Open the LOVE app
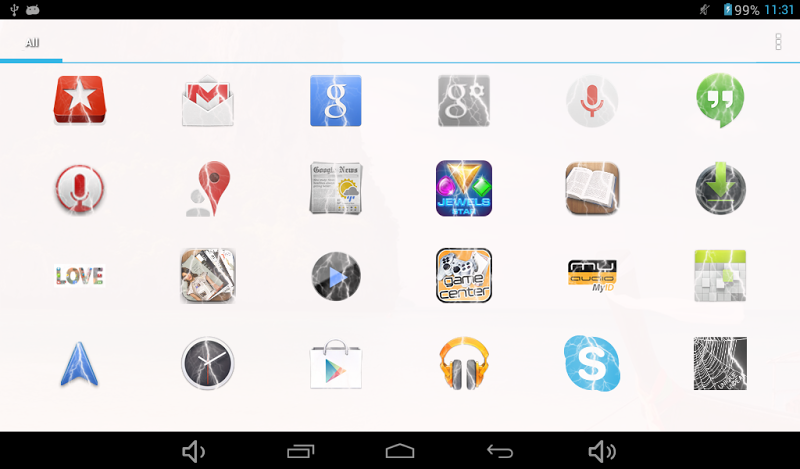Screen dimensions: 800x469 (x=80, y=275)
